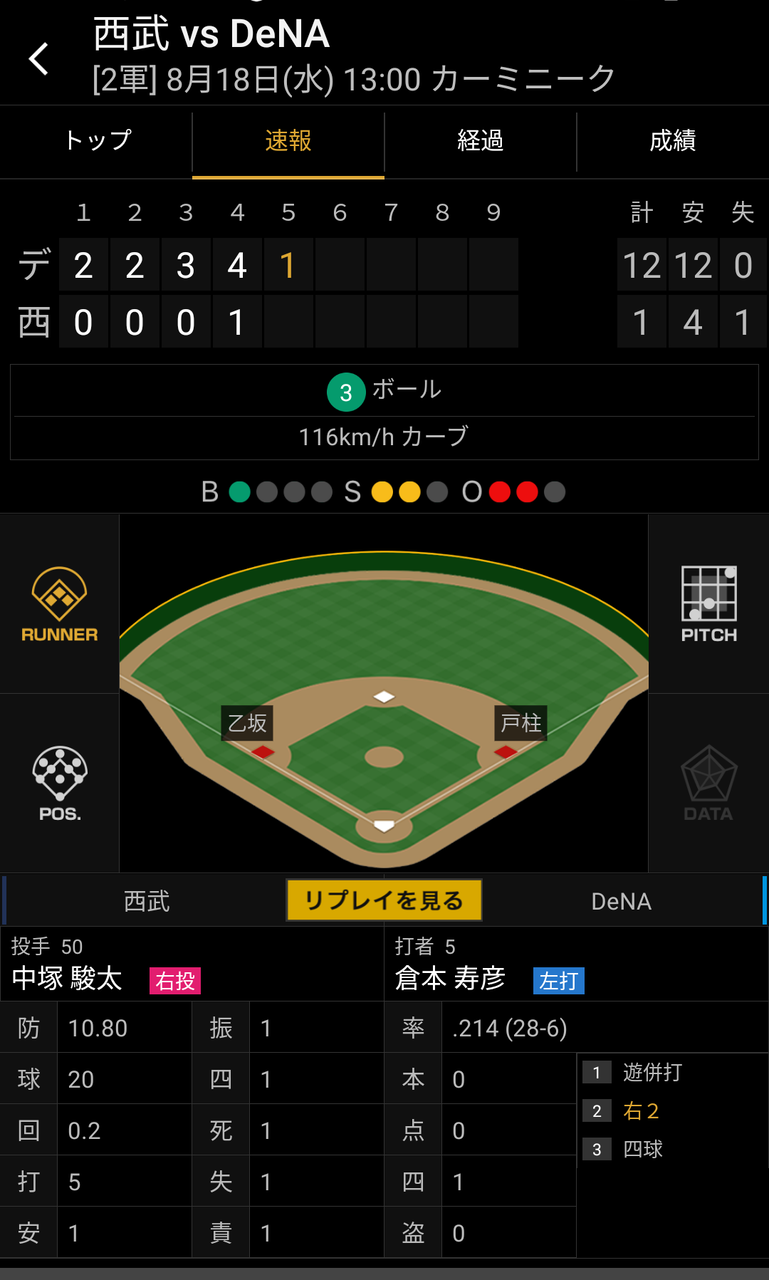Show the RUNNER field view
The image size is (769, 1280).
point(59,604)
